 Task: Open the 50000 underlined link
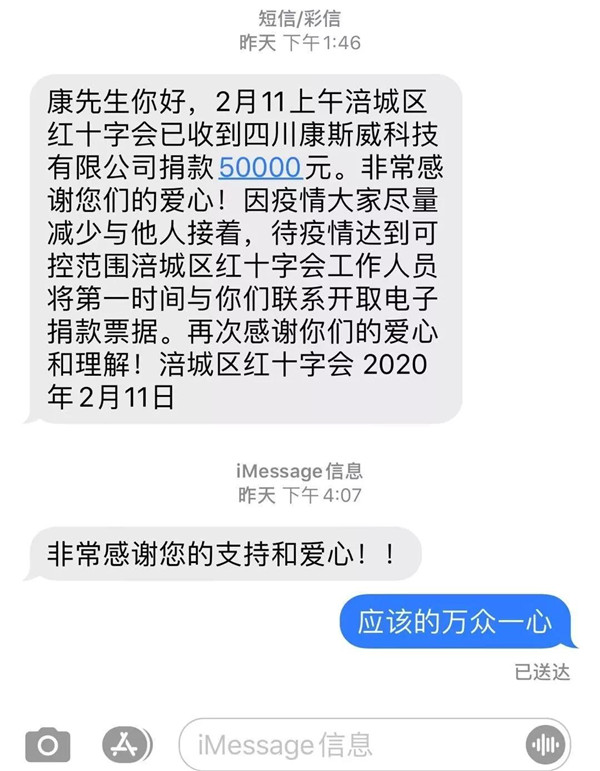[x=260, y=166]
